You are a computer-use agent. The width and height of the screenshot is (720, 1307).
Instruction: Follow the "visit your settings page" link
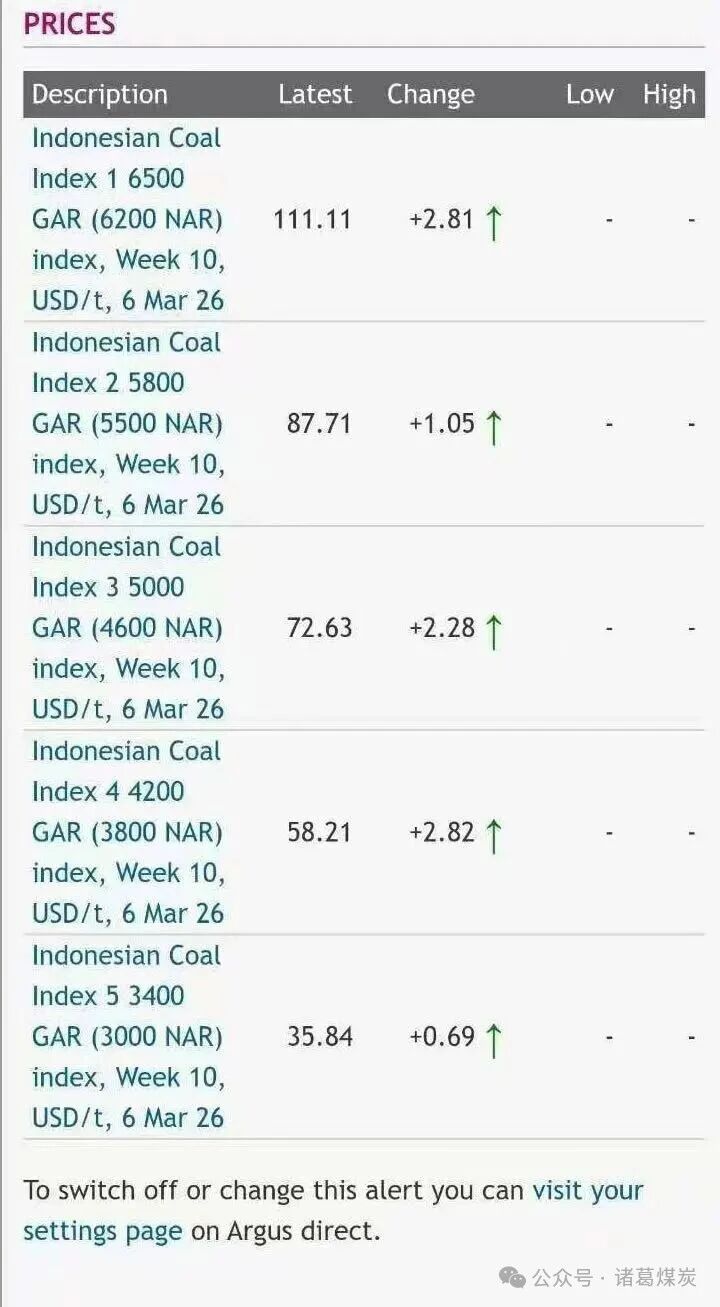[587, 1190]
